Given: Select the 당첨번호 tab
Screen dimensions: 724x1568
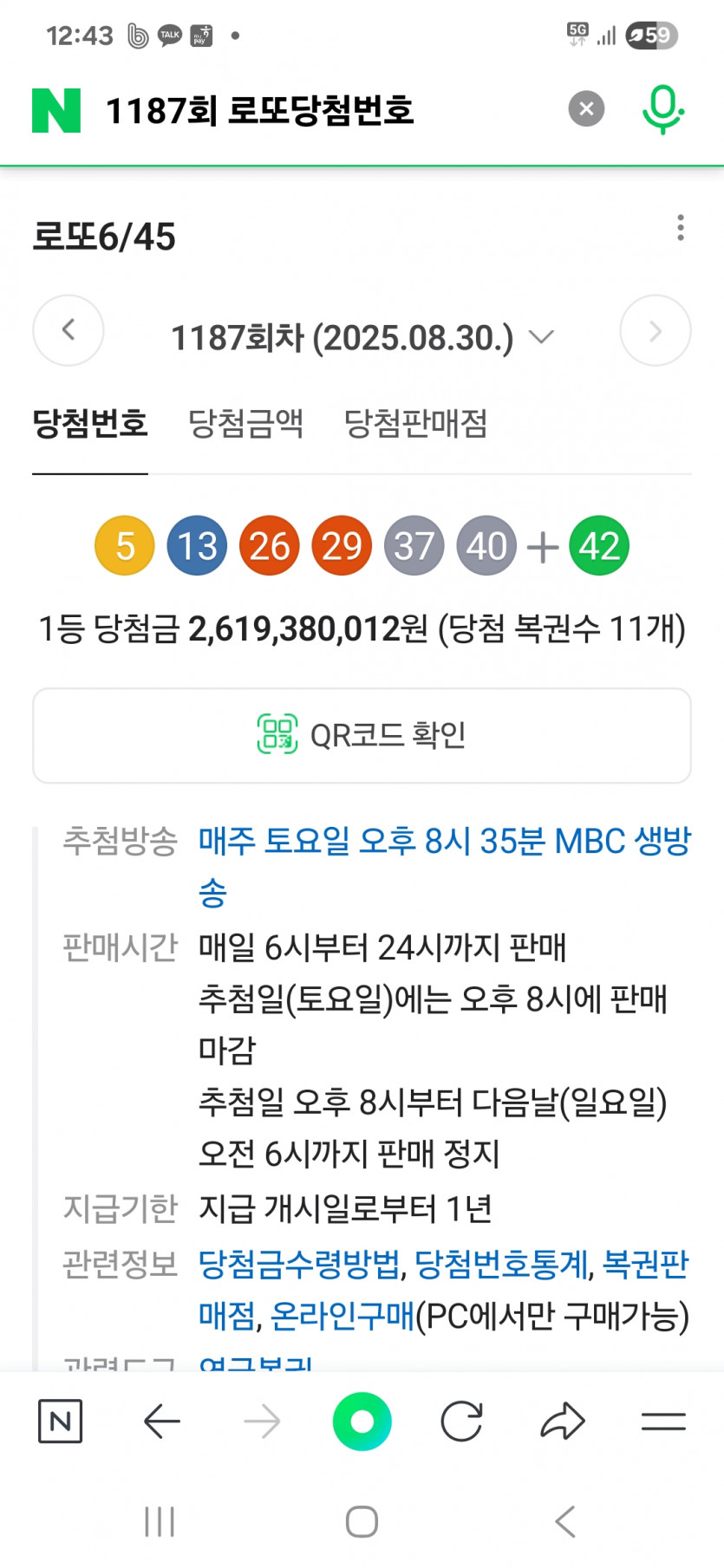Looking at the screenshot, I should [90, 424].
